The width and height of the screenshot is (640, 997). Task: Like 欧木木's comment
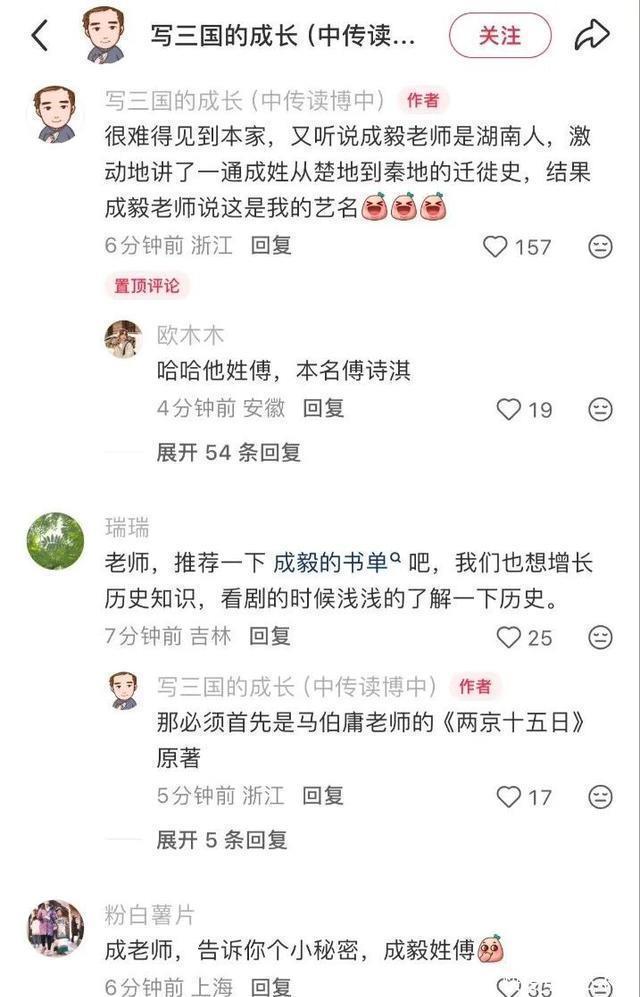510,409
